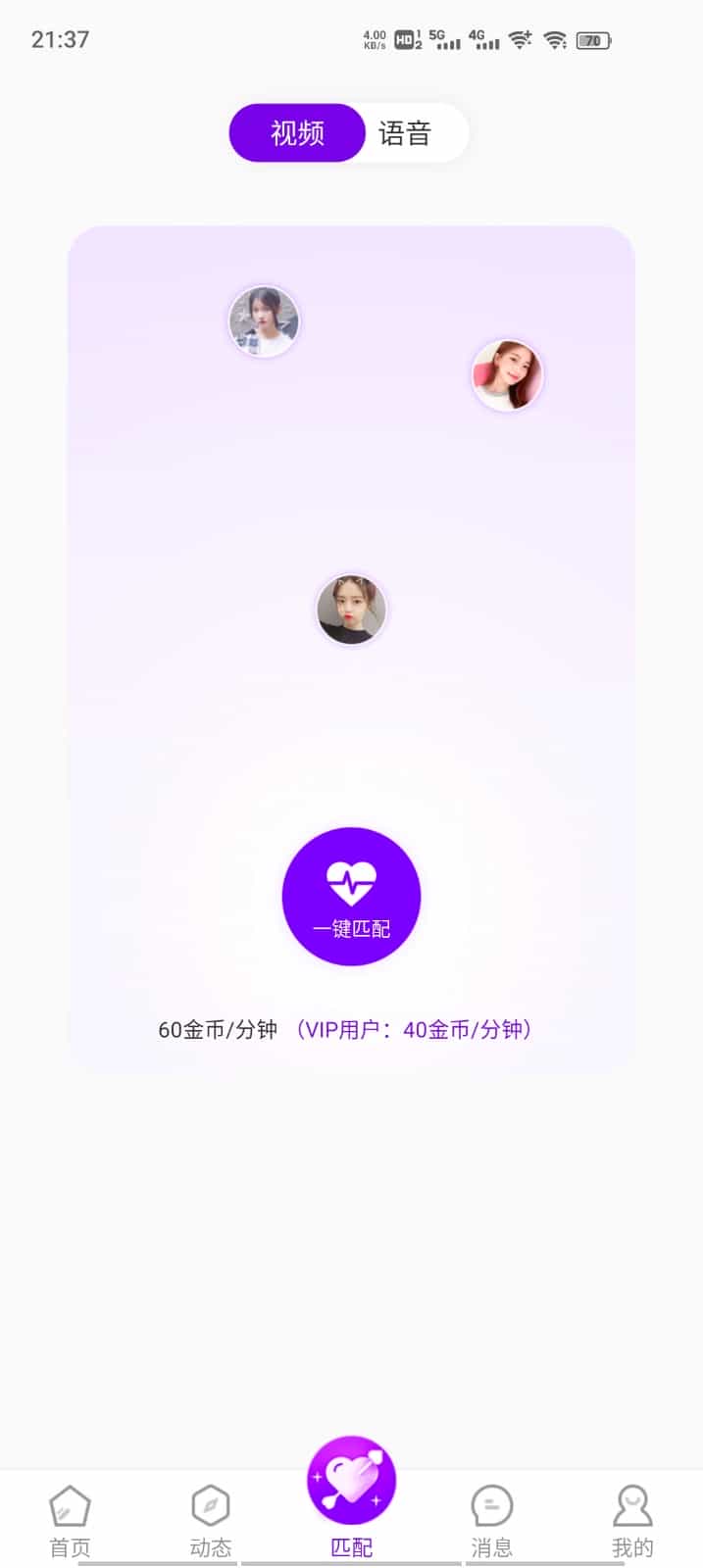Switch to the 语音 voice mode
The height and width of the screenshot is (1568, 703).
(406, 133)
